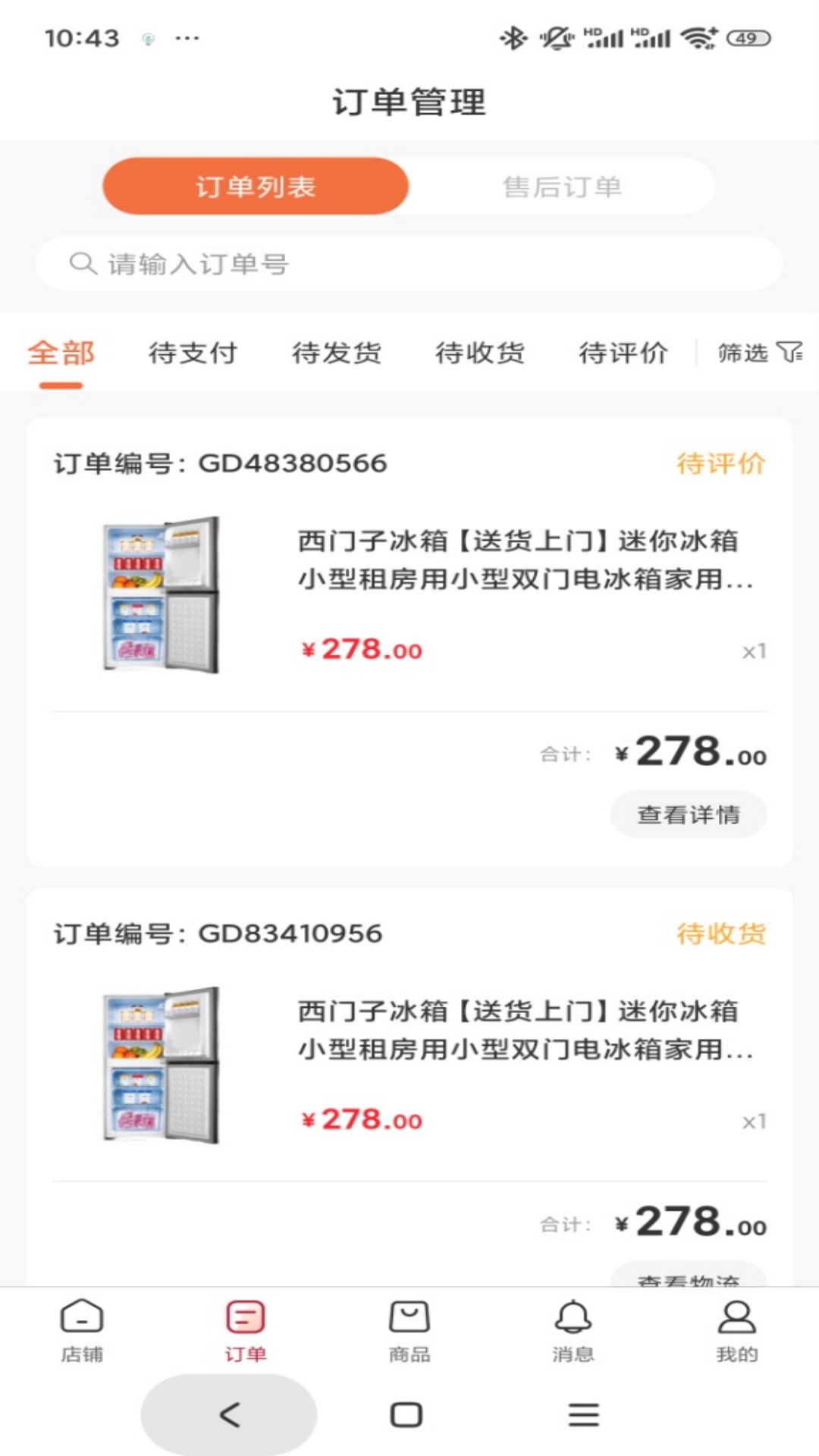Tap the system back button
This screenshot has height=1456, width=819.
(x=229, y=1414)
